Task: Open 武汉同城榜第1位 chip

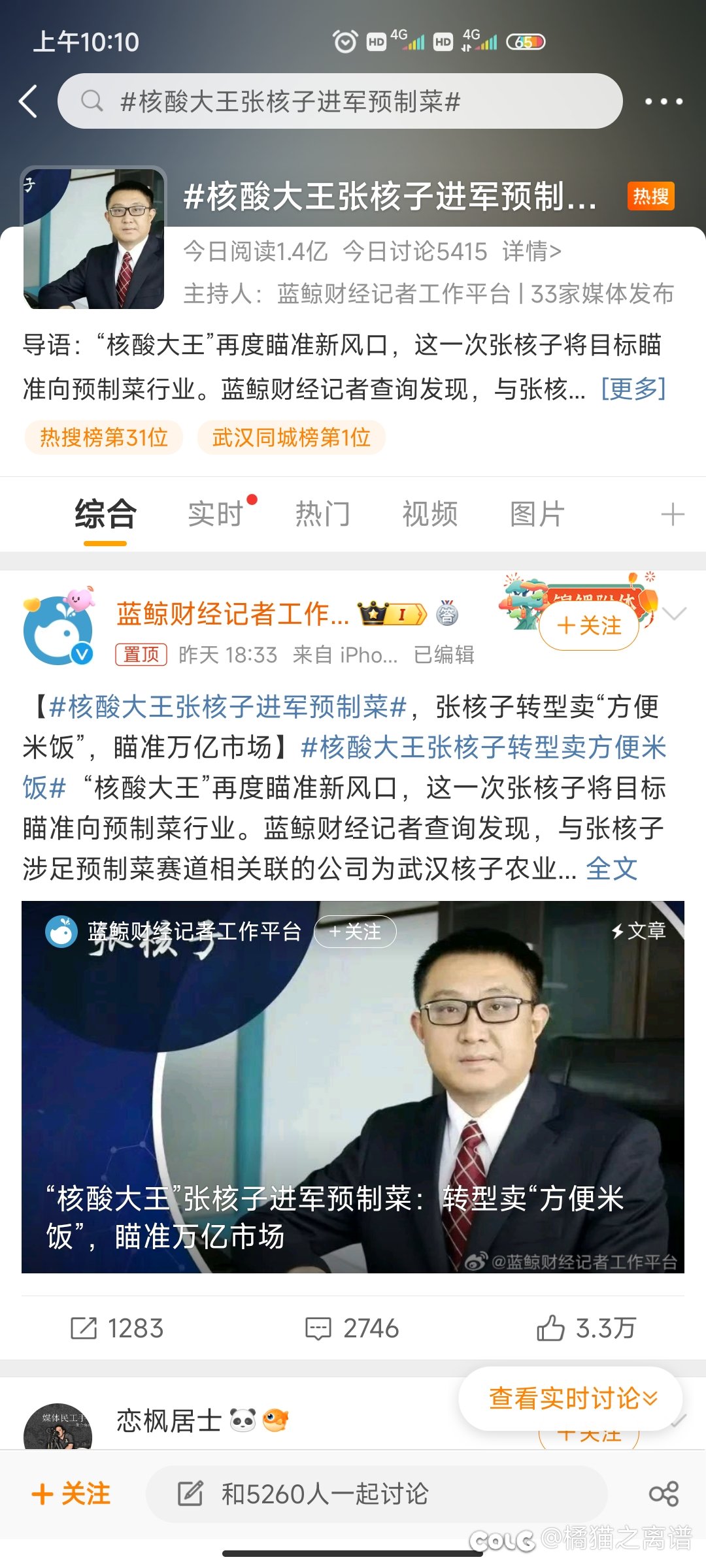Action: click(291, 437)
